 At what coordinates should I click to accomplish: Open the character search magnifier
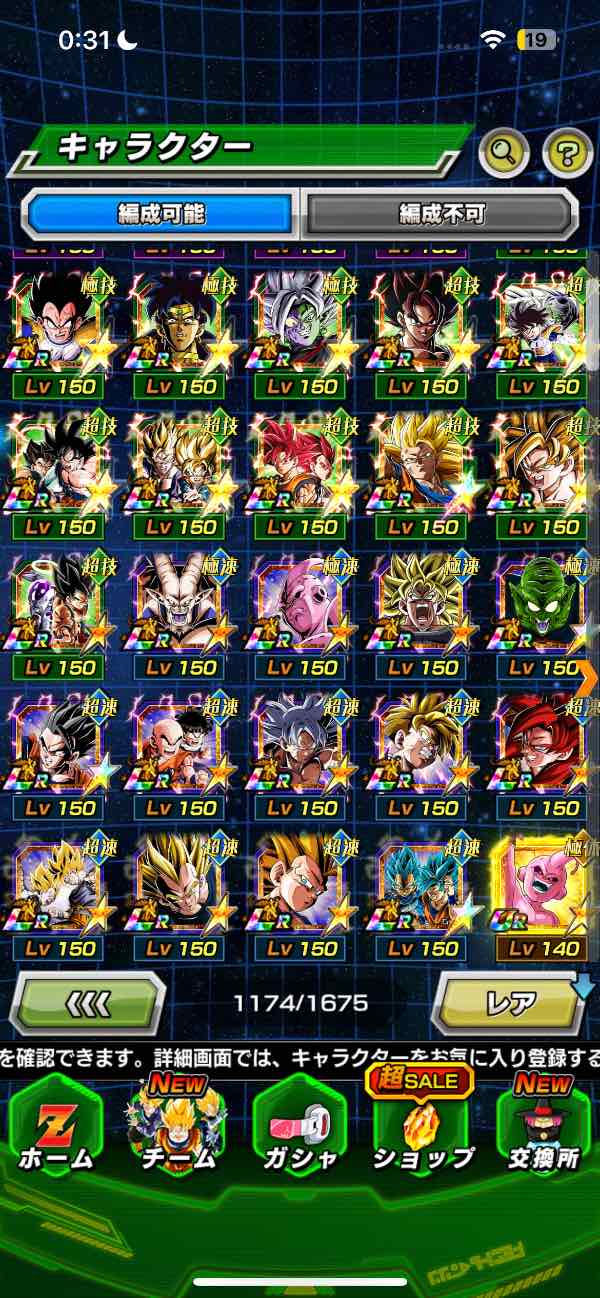[505, 153]
